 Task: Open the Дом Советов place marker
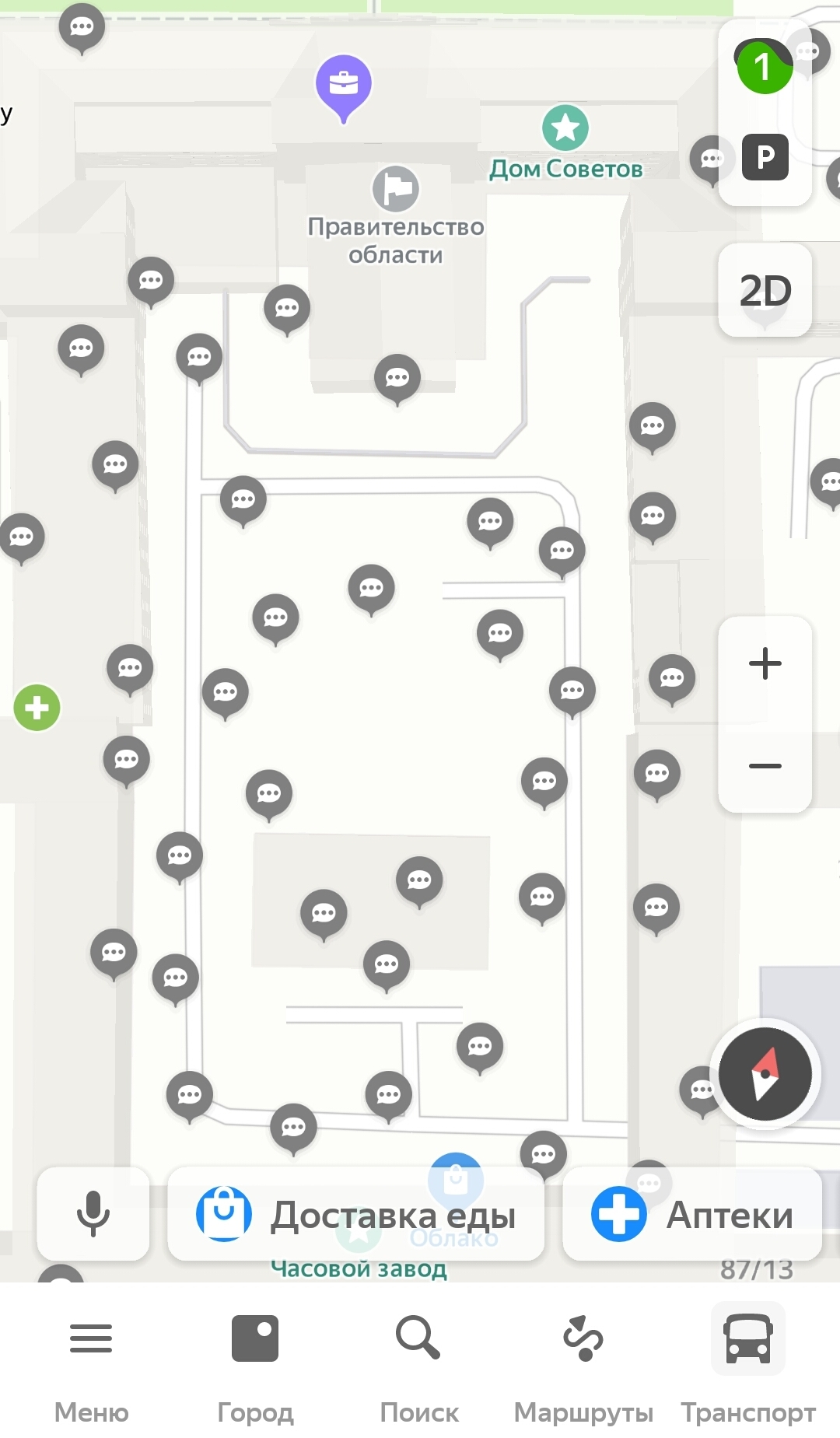[565, 128]
